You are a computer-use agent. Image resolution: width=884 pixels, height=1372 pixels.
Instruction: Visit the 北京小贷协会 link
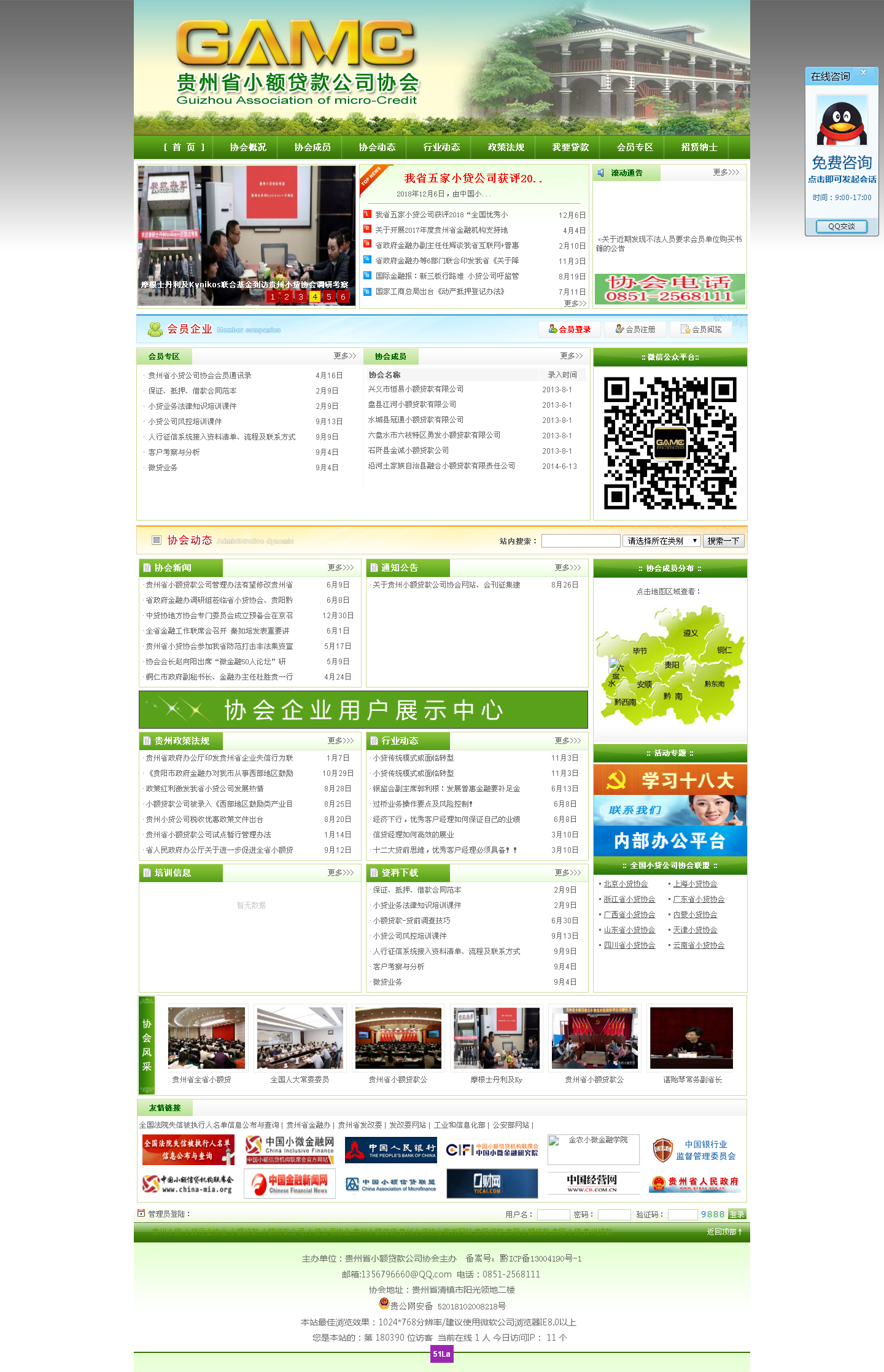tap(626, 884)
